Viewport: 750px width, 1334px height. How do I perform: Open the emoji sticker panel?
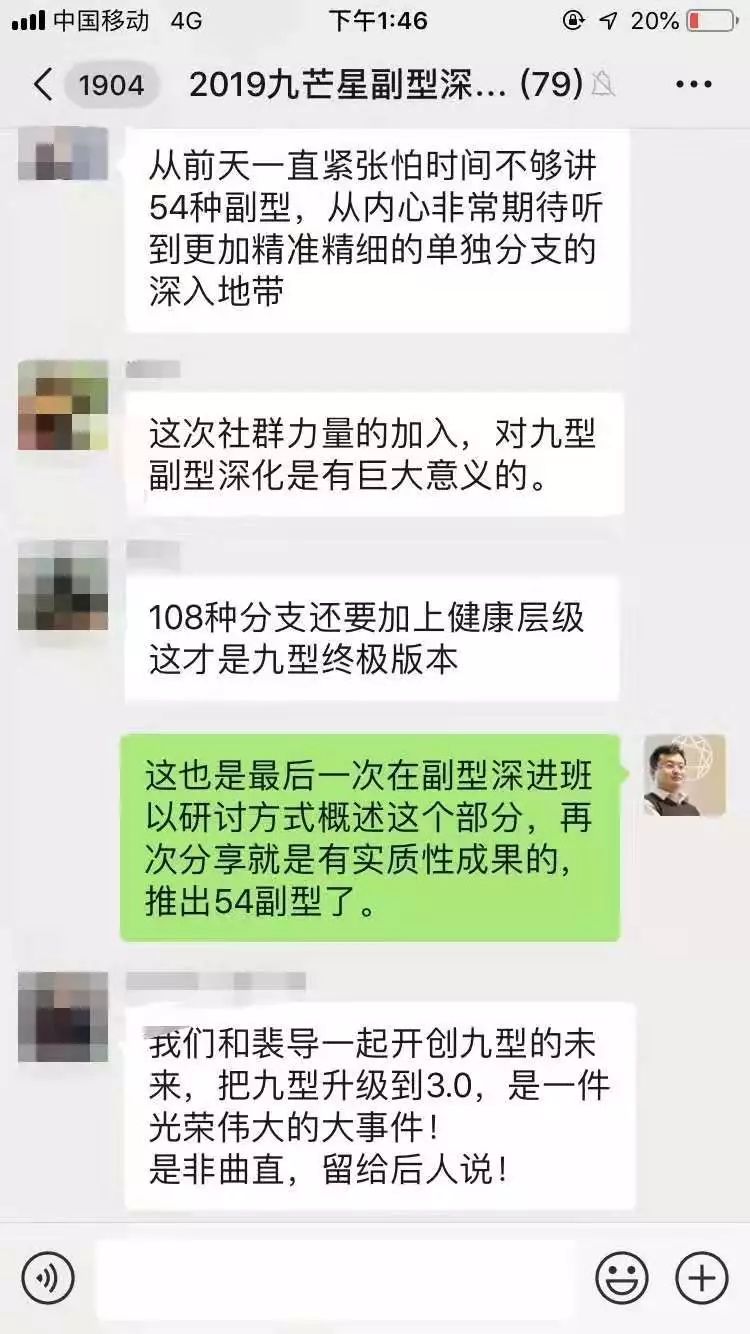click(621, 1277)
